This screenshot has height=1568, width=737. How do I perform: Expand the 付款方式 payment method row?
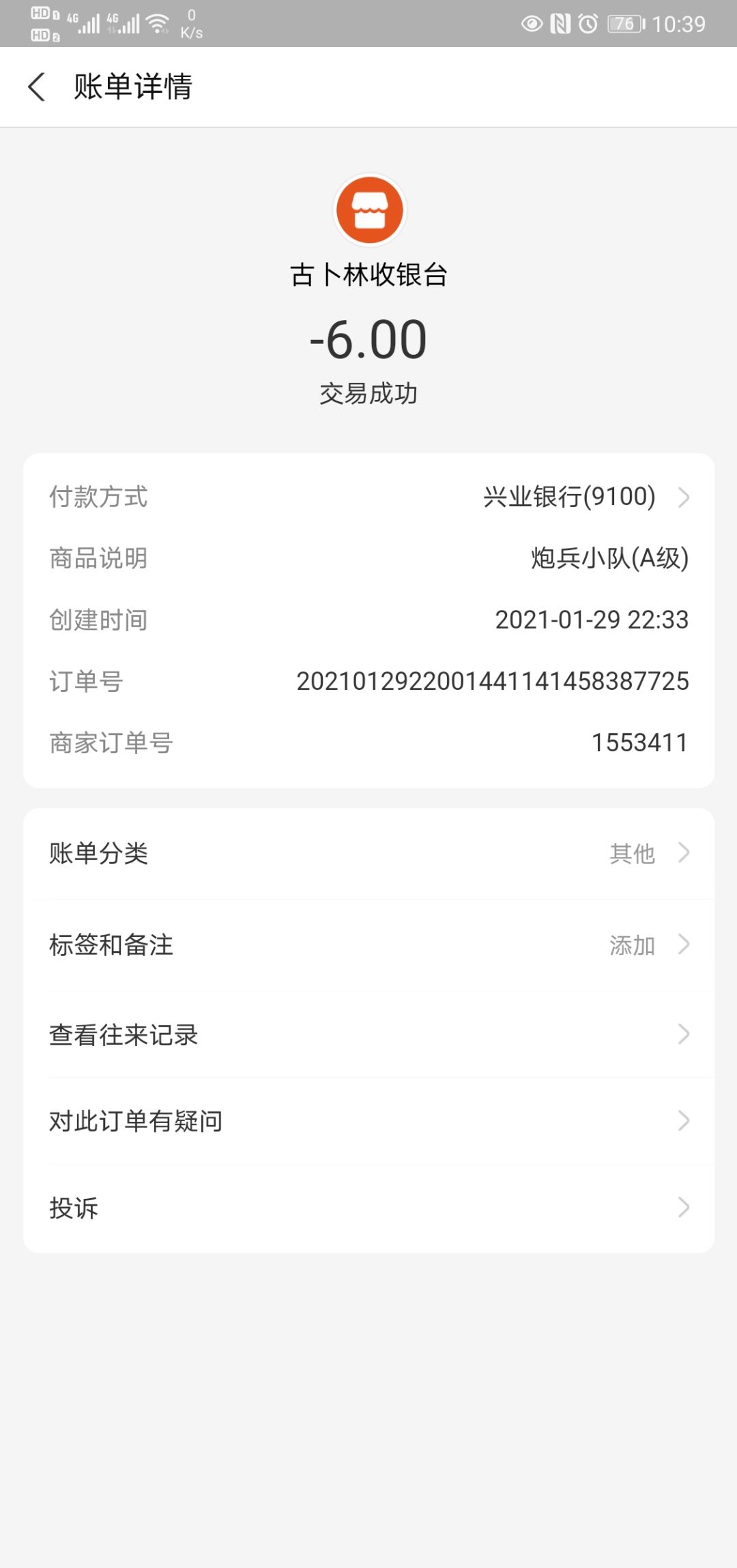(369, 497)
